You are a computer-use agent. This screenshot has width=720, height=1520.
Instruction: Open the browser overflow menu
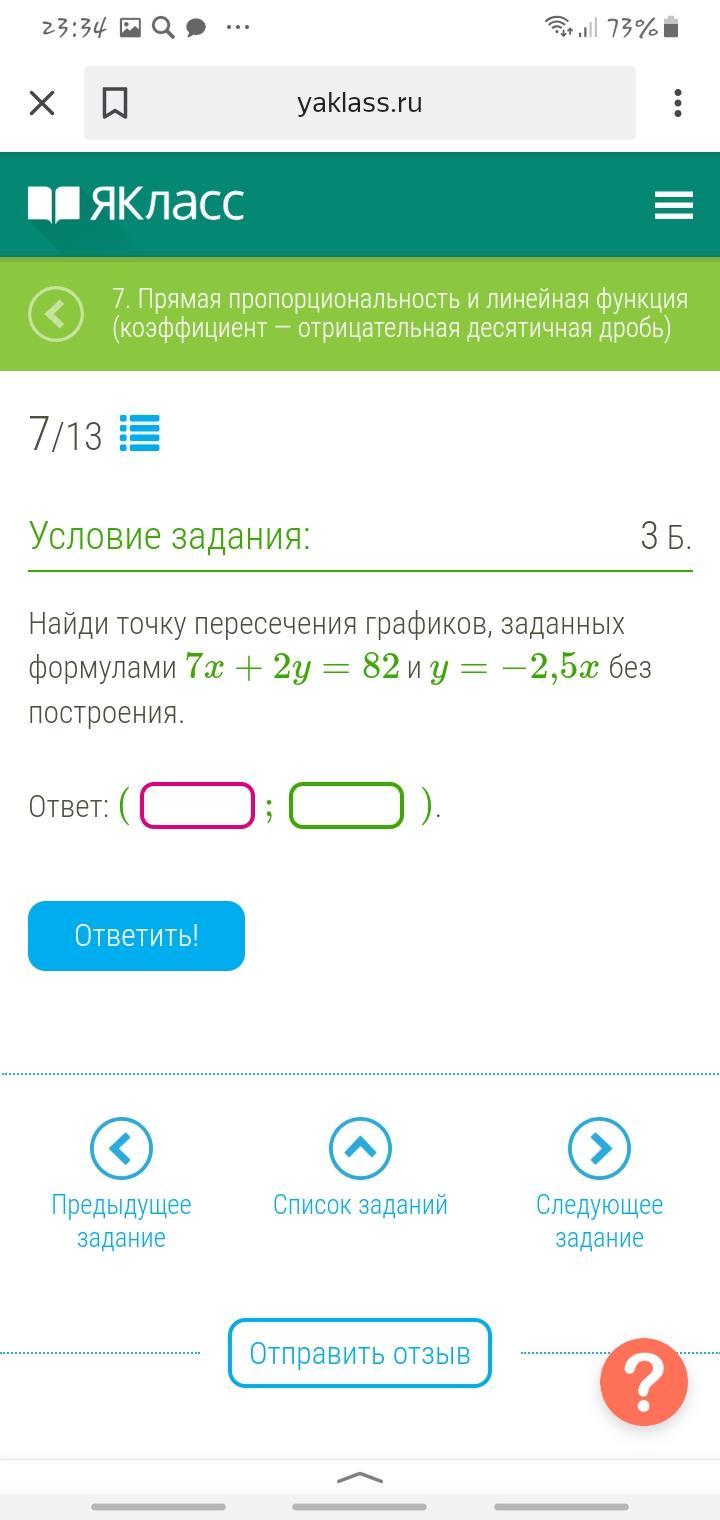tap(678, 103)
